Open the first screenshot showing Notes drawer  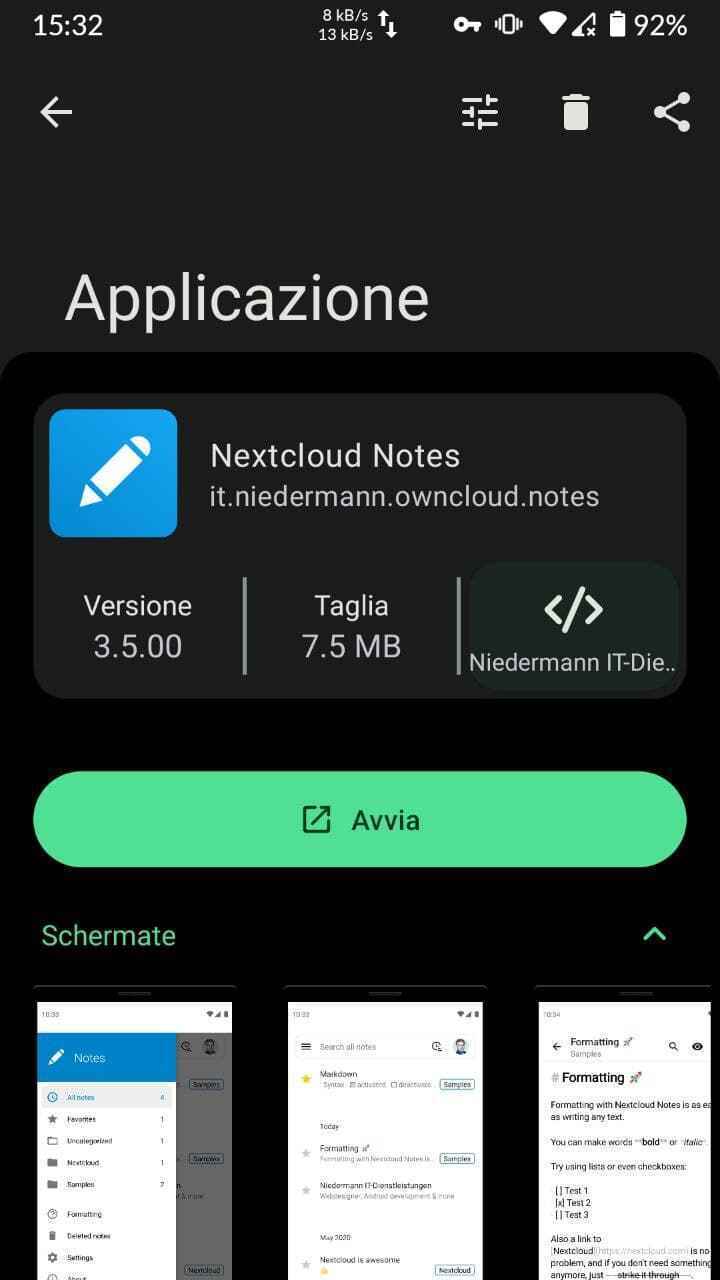[134, 1135]
